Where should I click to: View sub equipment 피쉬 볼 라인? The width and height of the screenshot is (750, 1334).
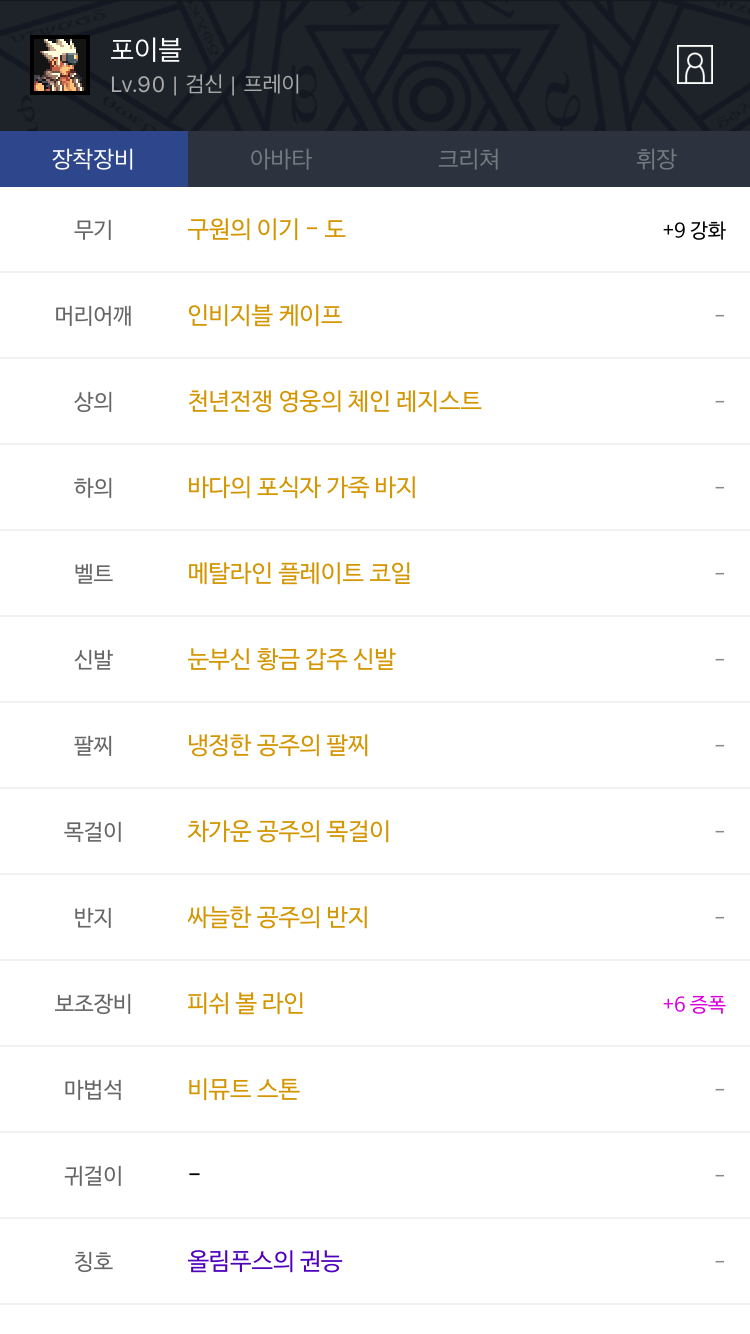coord(246,1003)
